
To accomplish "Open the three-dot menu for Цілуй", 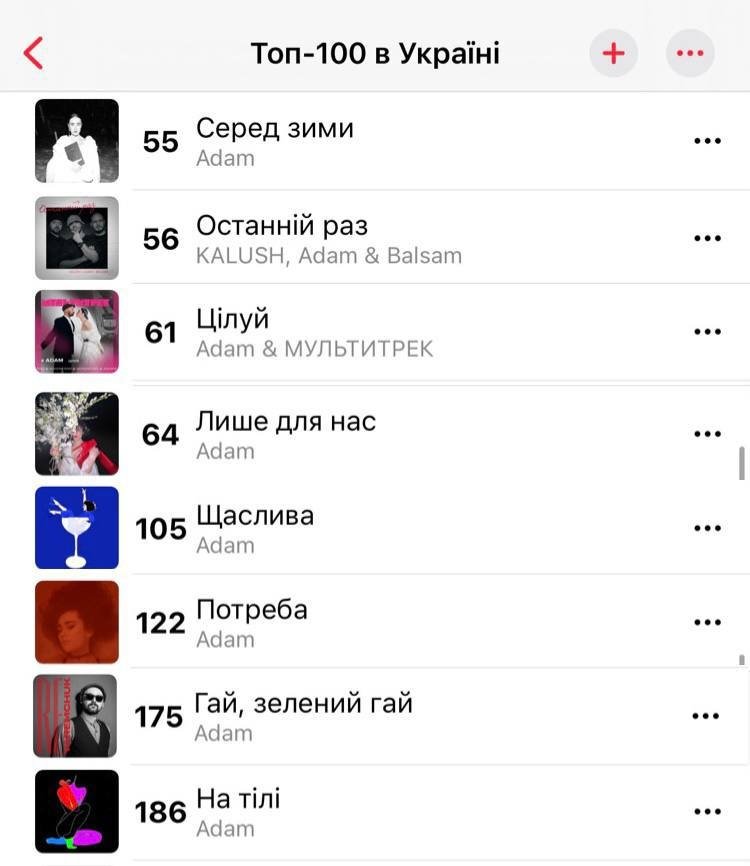I will click(x=707, y=332).
